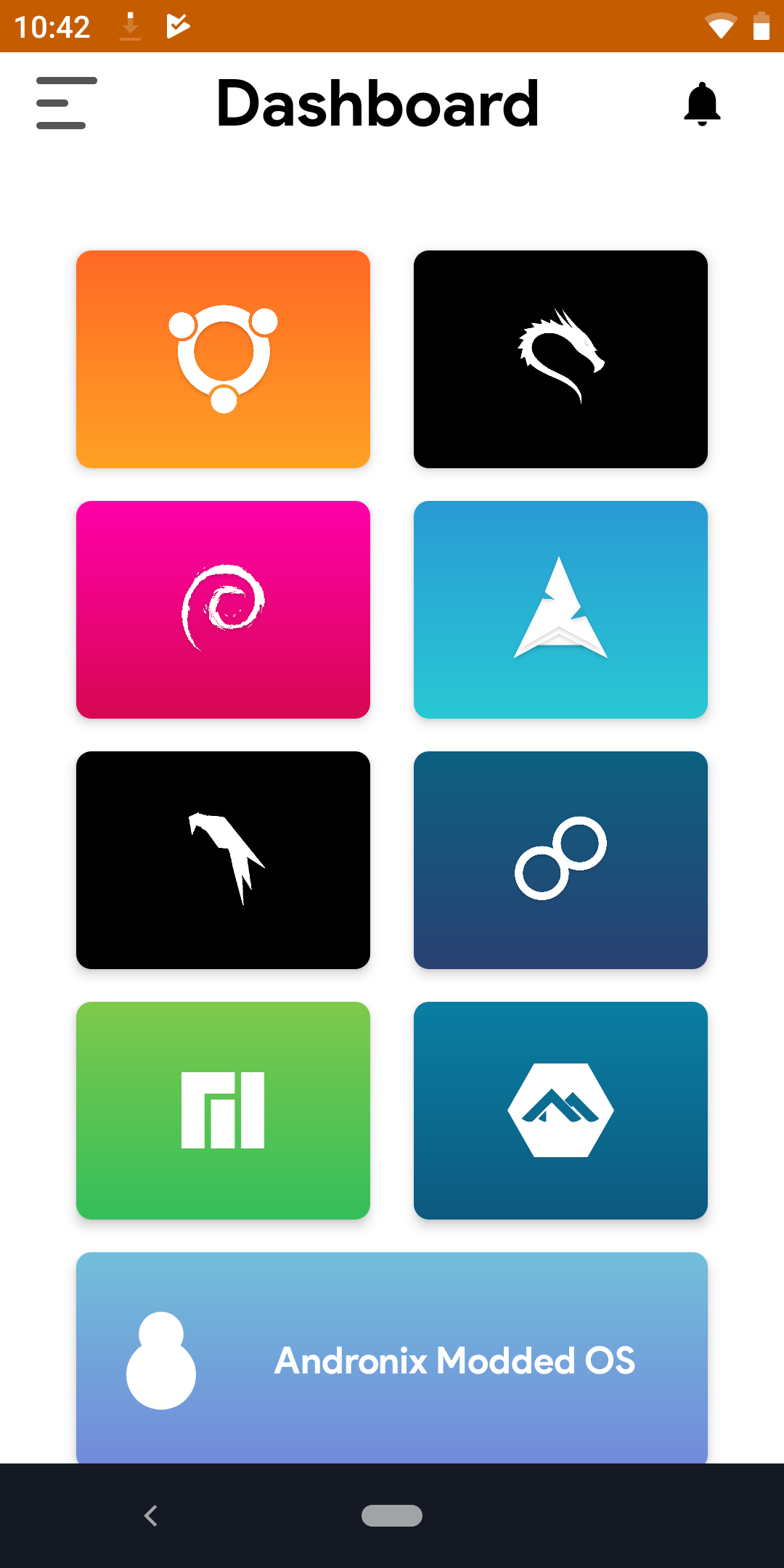Open the Arch Linux card
Screen dimensions: 784x1568
click(560, 610)
